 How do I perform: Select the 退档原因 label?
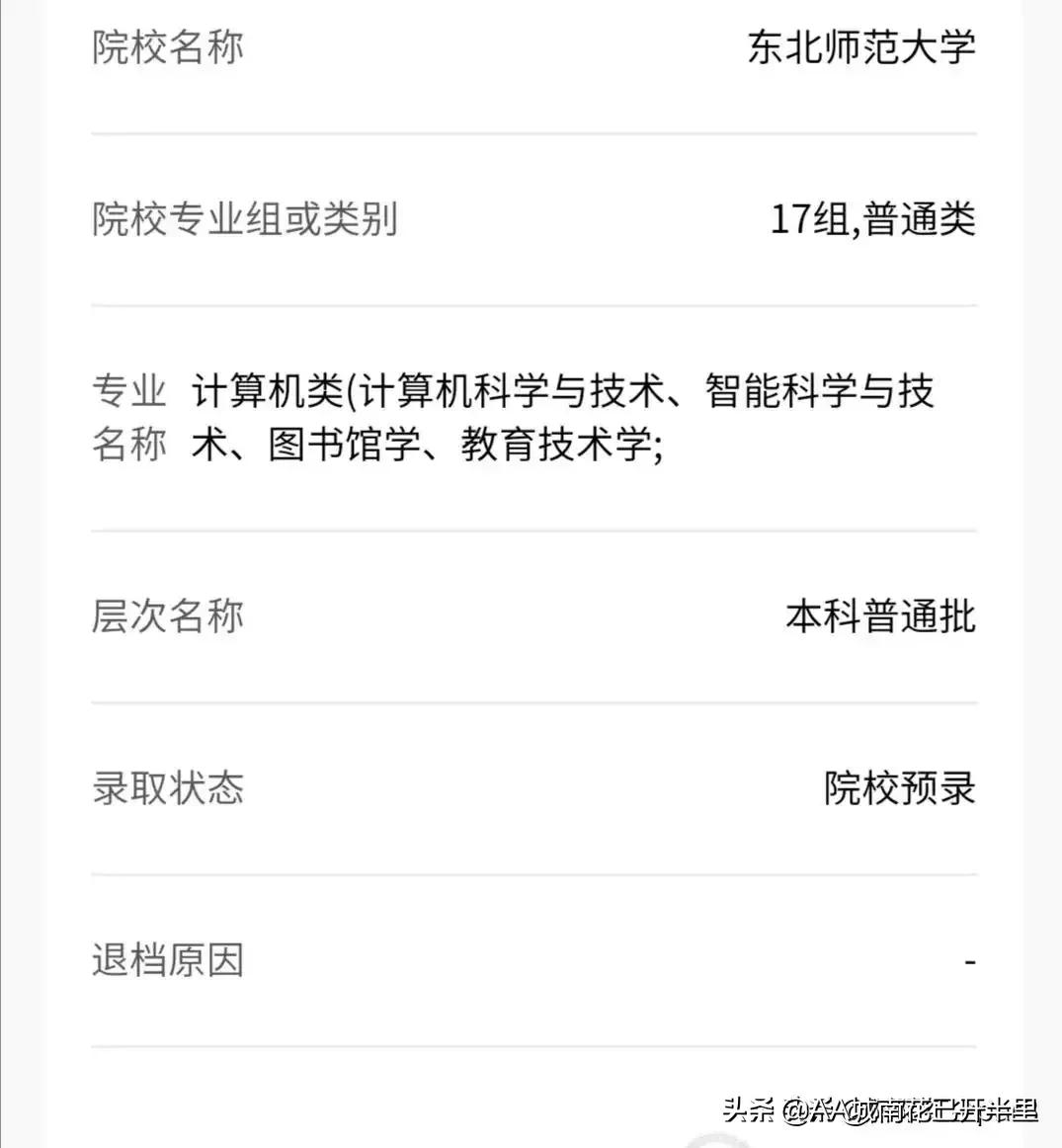(x=167, y=958)
